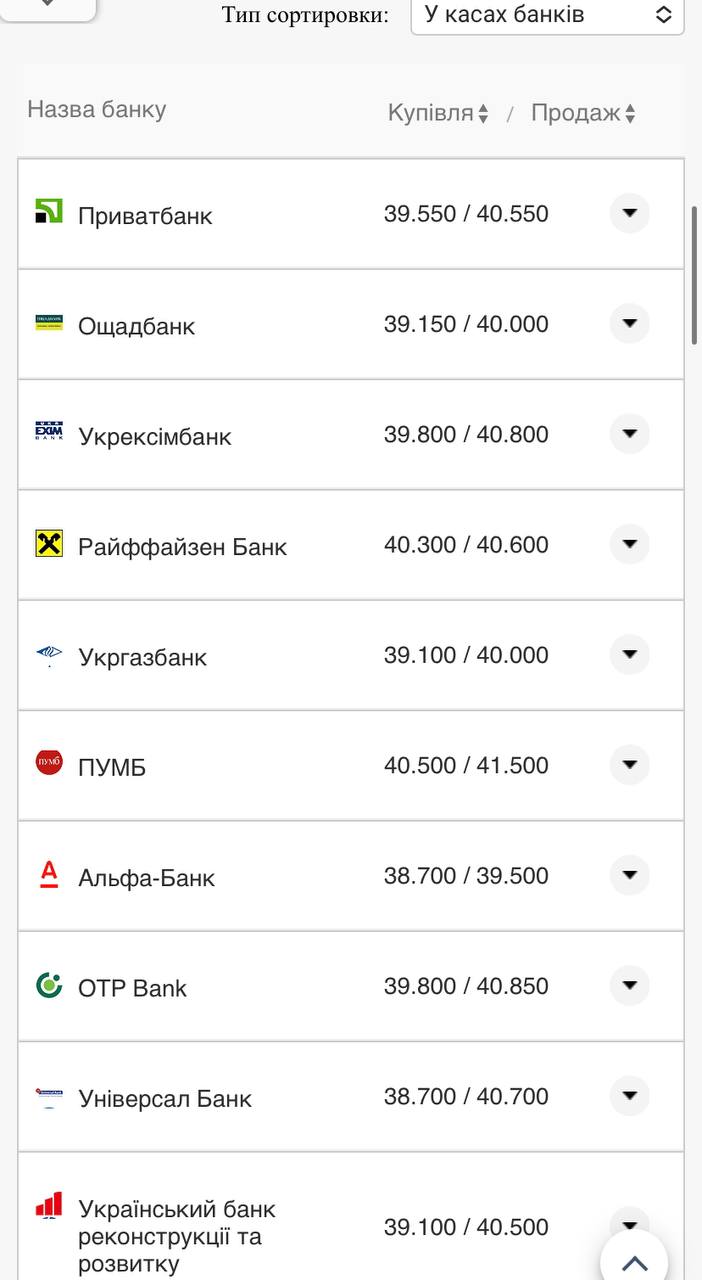
Task: Expand Укрексімбанк rate details
Action: [629, 434]
